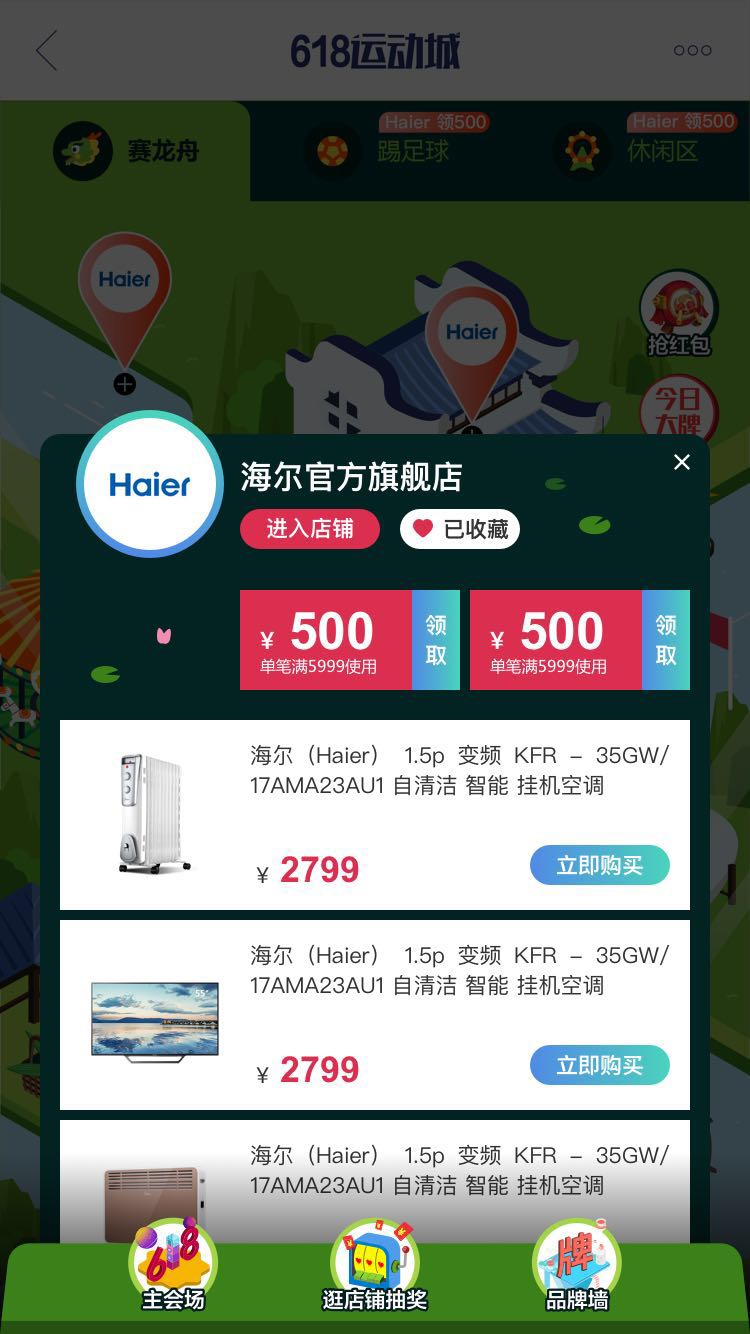
Task: Claim the first ¥500 coupon
Action: tap(436, 640)
